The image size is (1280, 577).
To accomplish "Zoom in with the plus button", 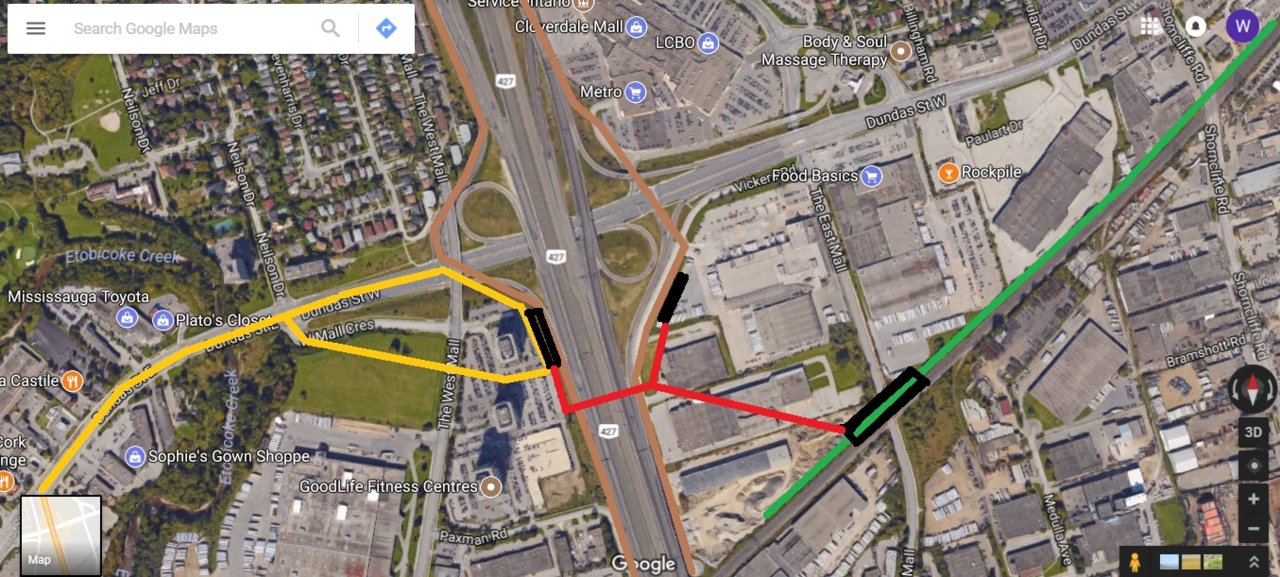I will coord(1254,498).
